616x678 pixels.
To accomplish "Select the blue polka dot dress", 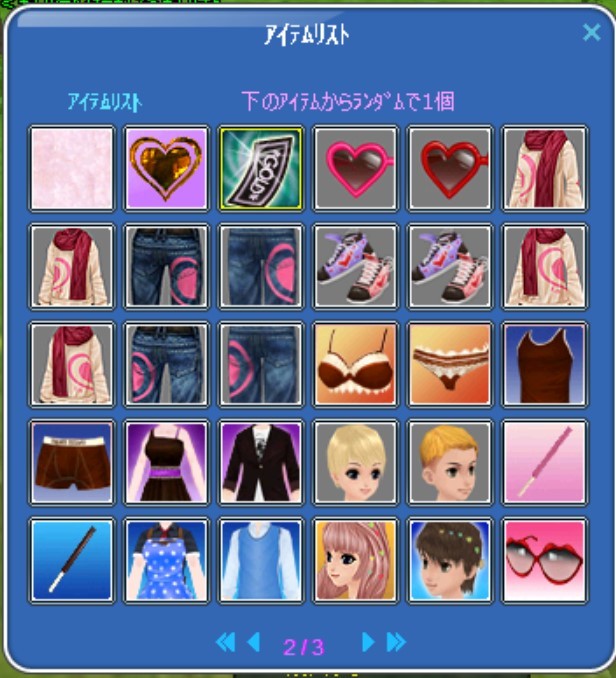I will pyautogui.click(x=166, y=560).
